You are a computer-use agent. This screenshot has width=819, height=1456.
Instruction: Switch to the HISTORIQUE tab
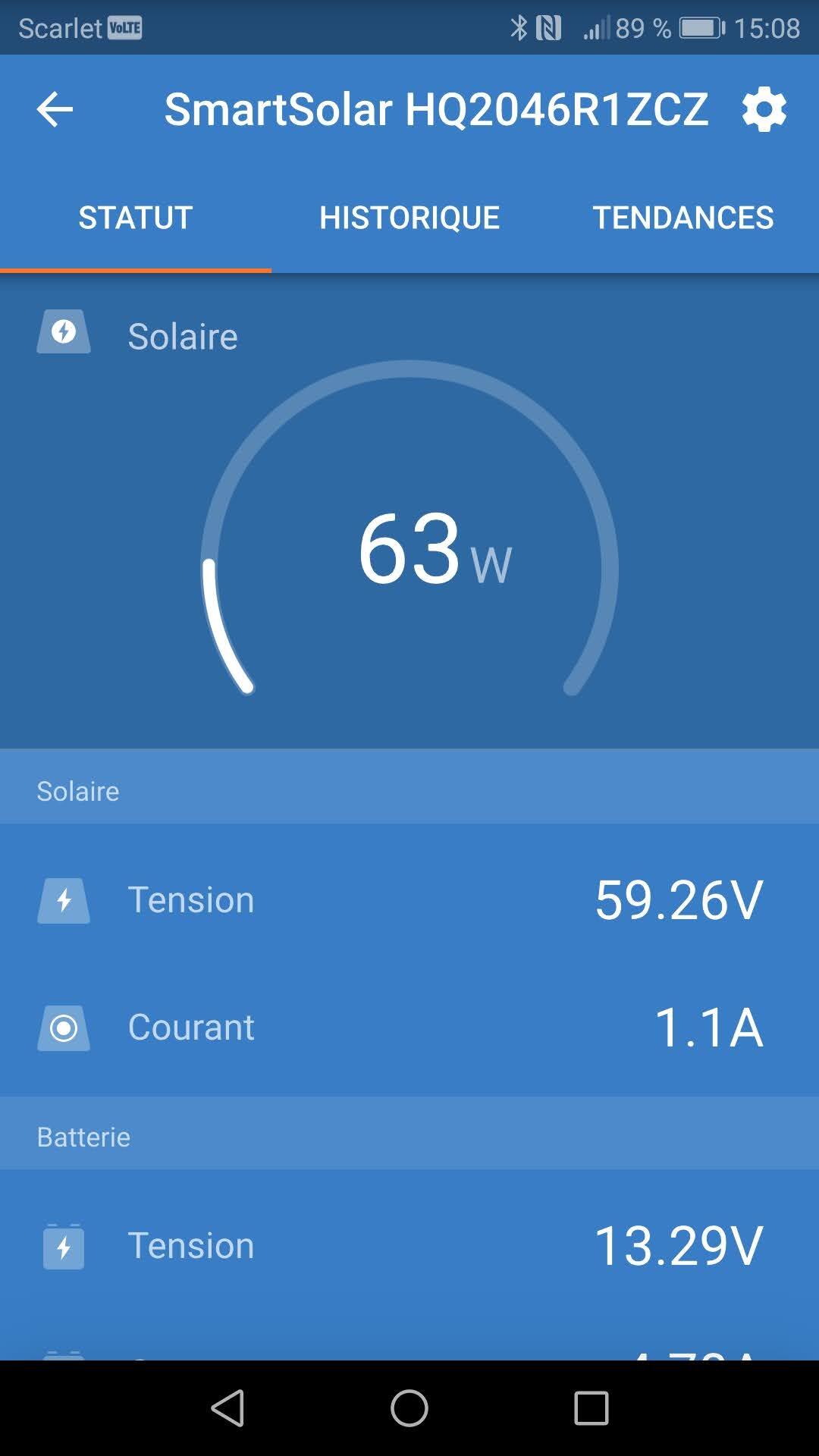click(409, 218)
